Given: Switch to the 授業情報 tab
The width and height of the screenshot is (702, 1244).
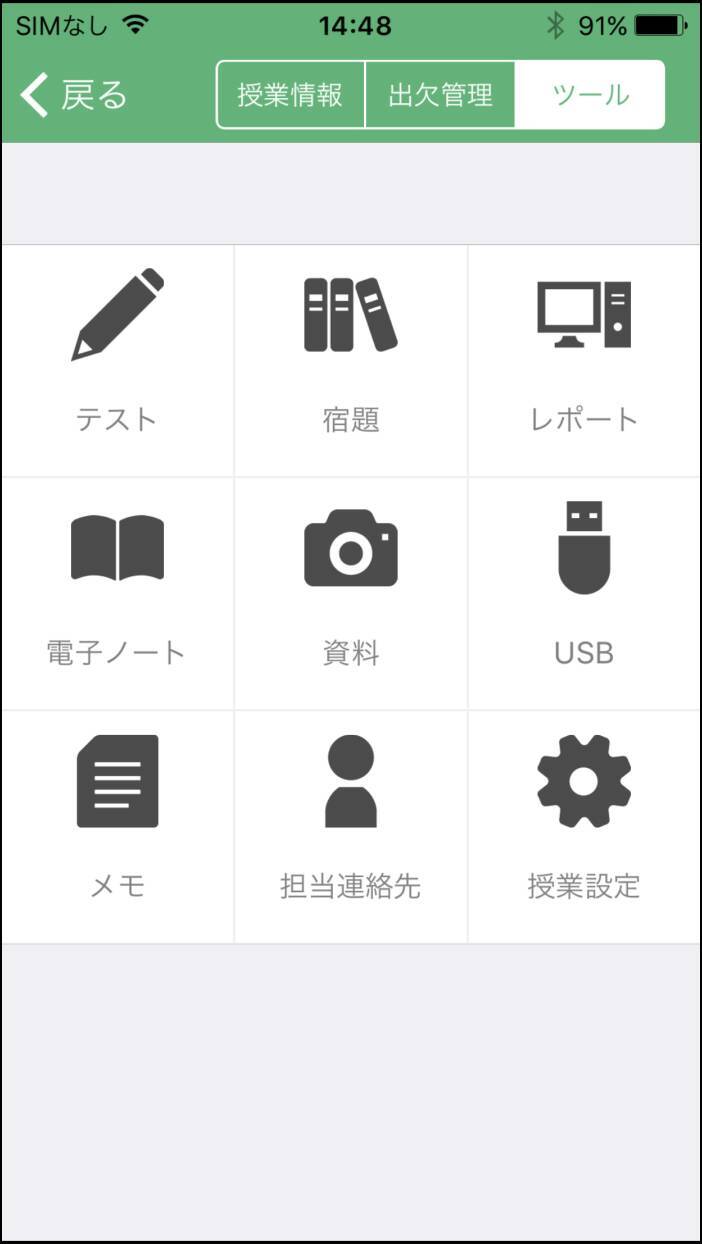Looking at the screenshot, I should pyautogui.click(x=290, y=95).
